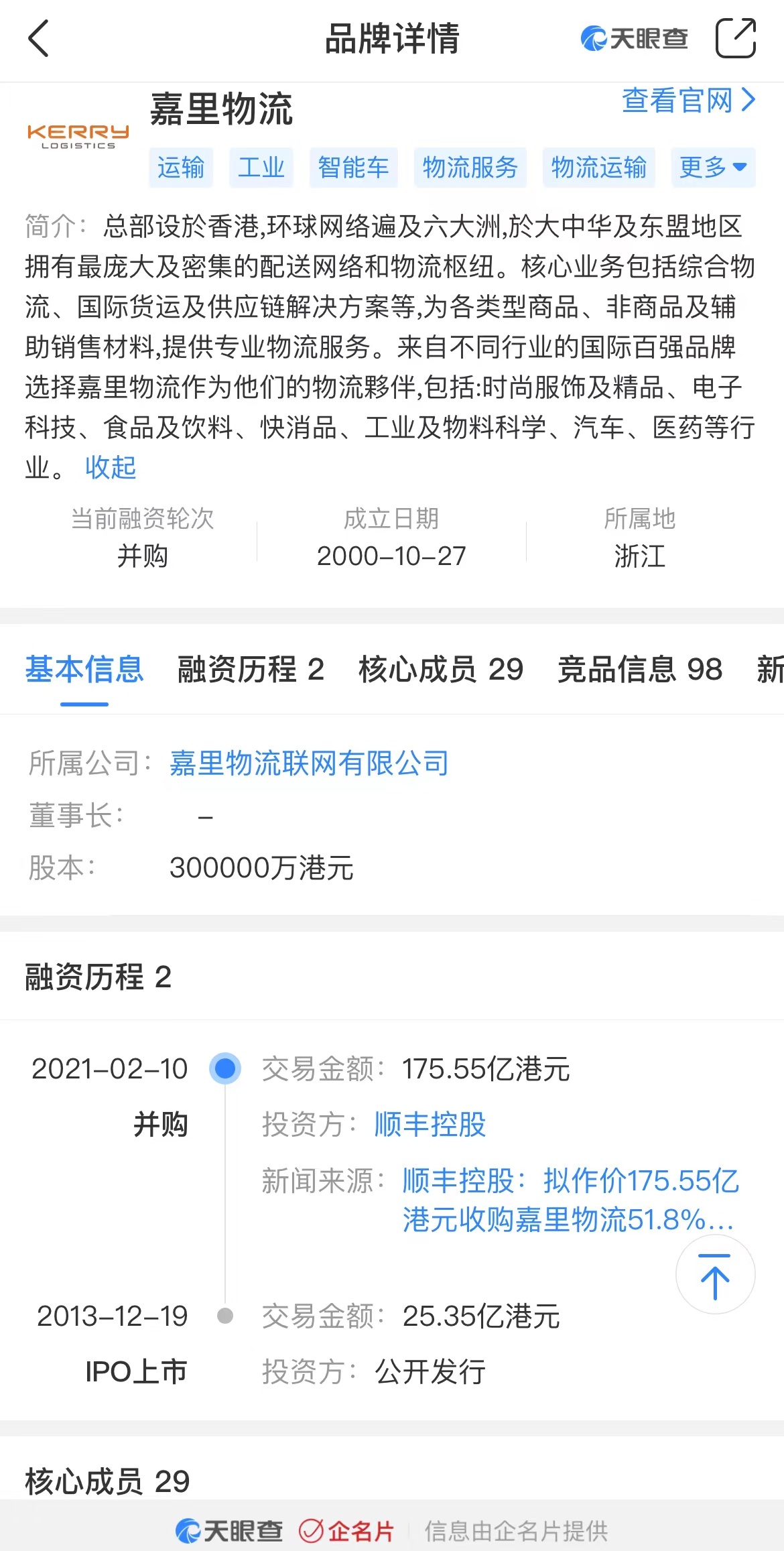The height and width of the screenshot is (1551, 784).
Task: Collapse the intro with 收起
Action: point(111,467)
